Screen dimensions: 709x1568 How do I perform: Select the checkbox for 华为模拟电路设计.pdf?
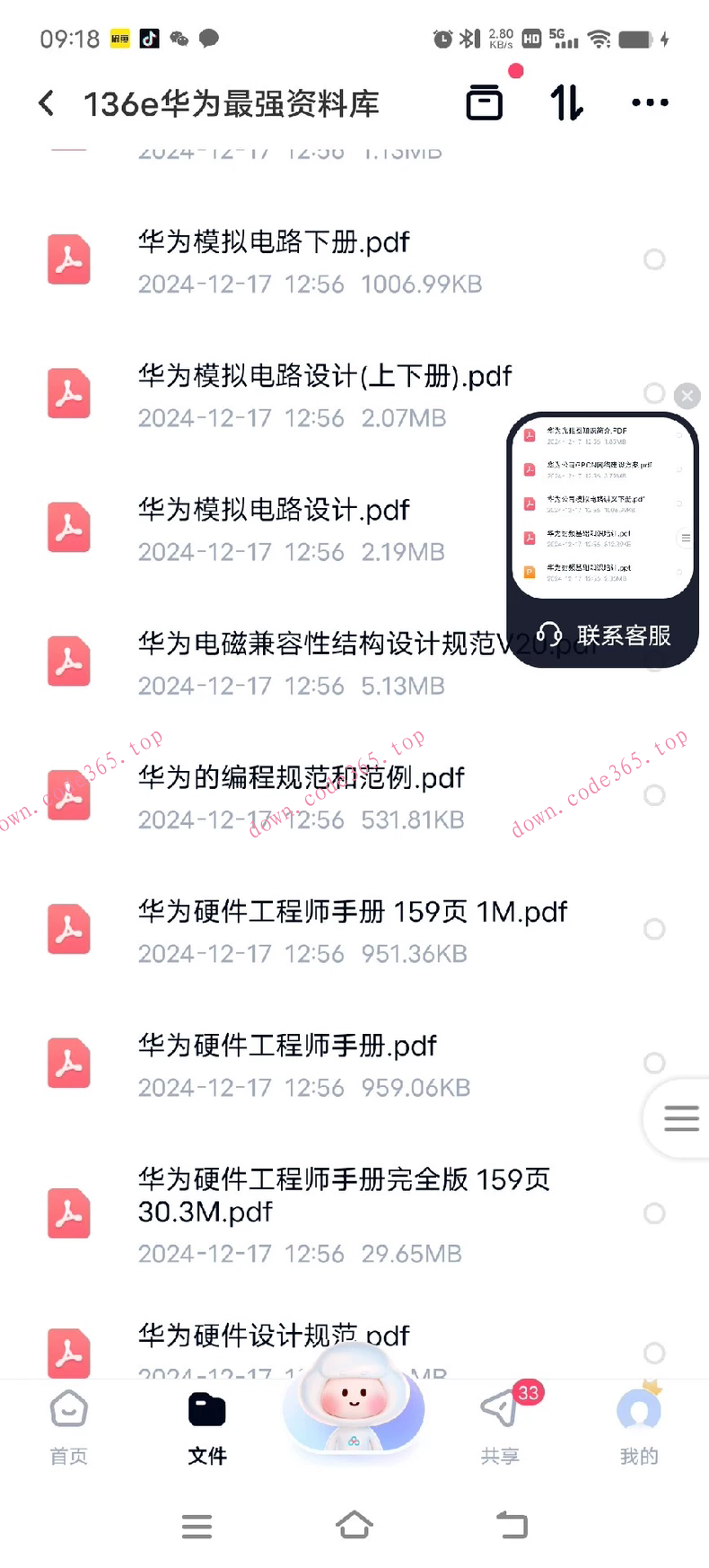654,527
